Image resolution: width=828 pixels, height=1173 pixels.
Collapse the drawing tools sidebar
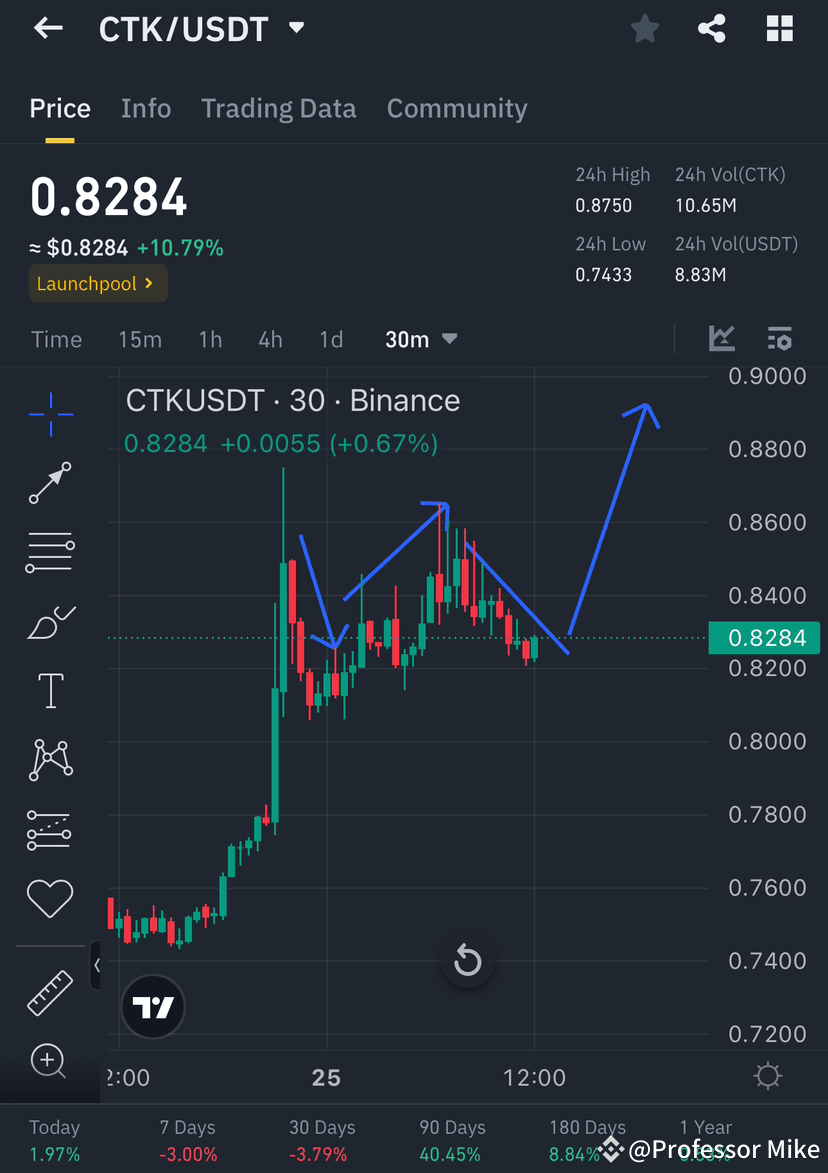pyautogui.click(x=97, y=965)
